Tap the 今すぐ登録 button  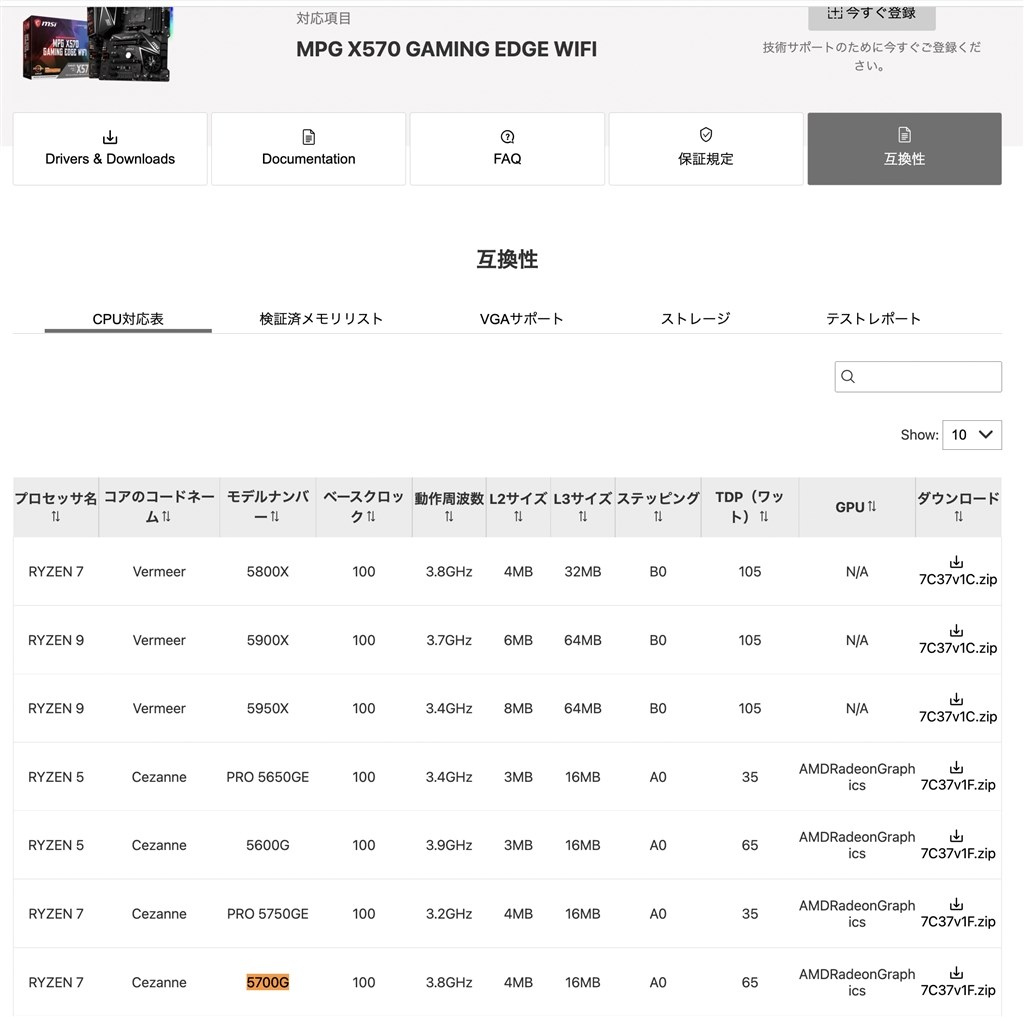pyautogui.click(x=871, y=14)
